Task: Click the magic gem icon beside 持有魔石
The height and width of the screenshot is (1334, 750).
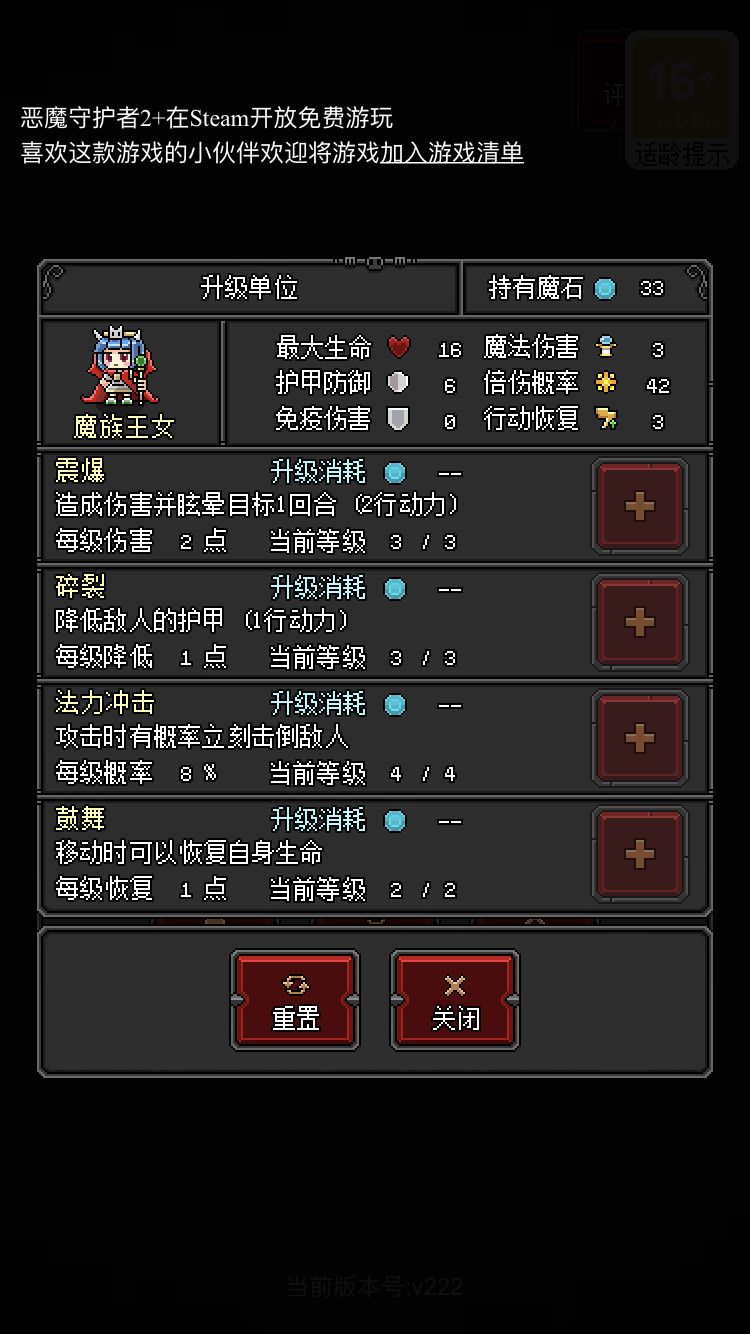Action: point(604,288)
